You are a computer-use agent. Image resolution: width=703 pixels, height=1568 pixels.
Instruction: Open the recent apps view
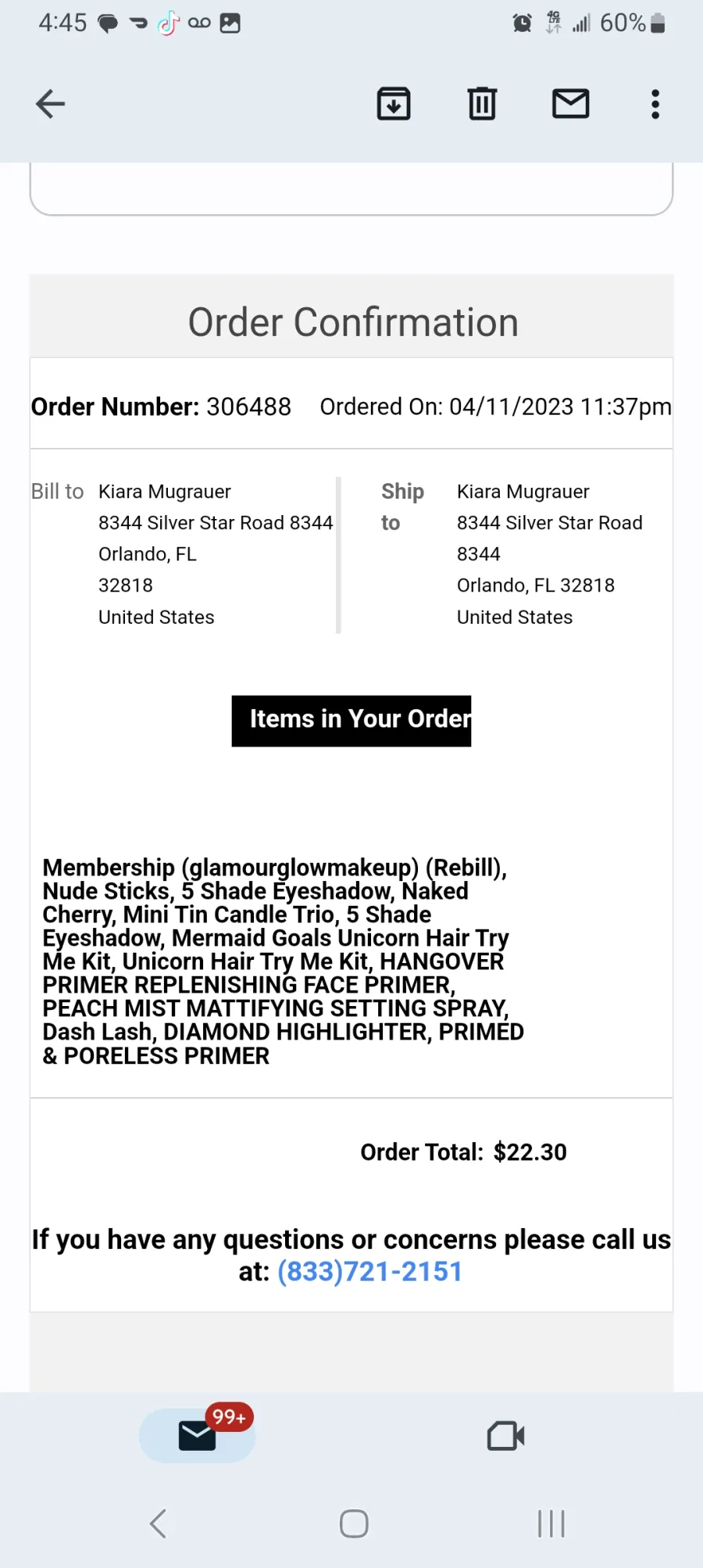tap(551, 1523)
